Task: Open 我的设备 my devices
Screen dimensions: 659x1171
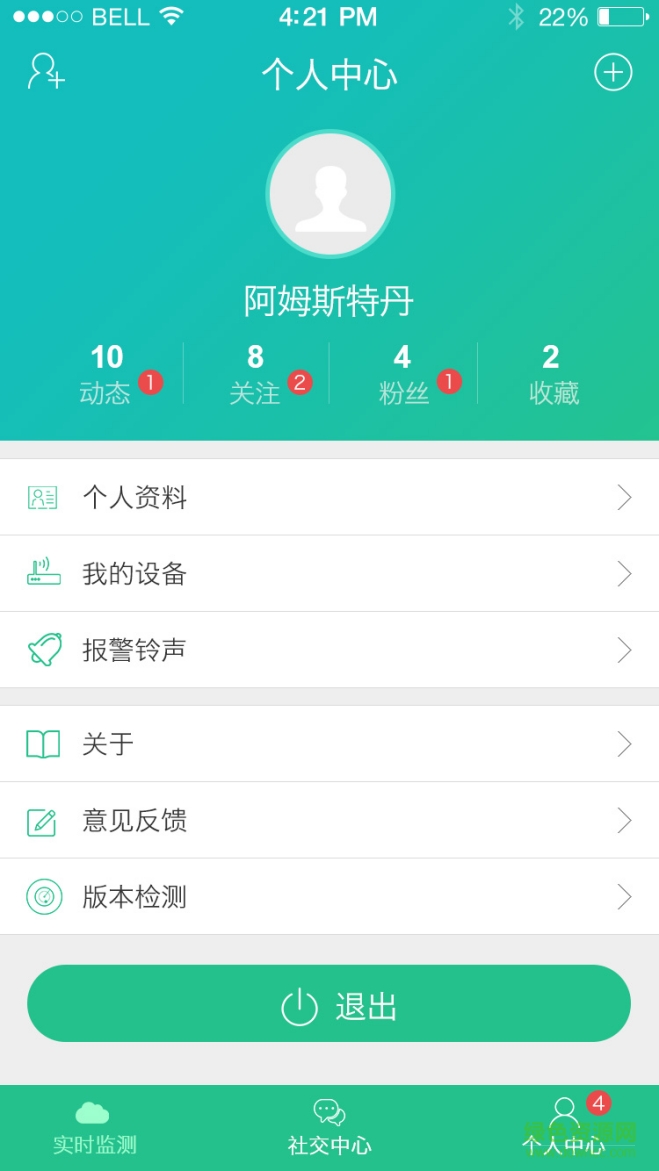Action: [329, 574]
